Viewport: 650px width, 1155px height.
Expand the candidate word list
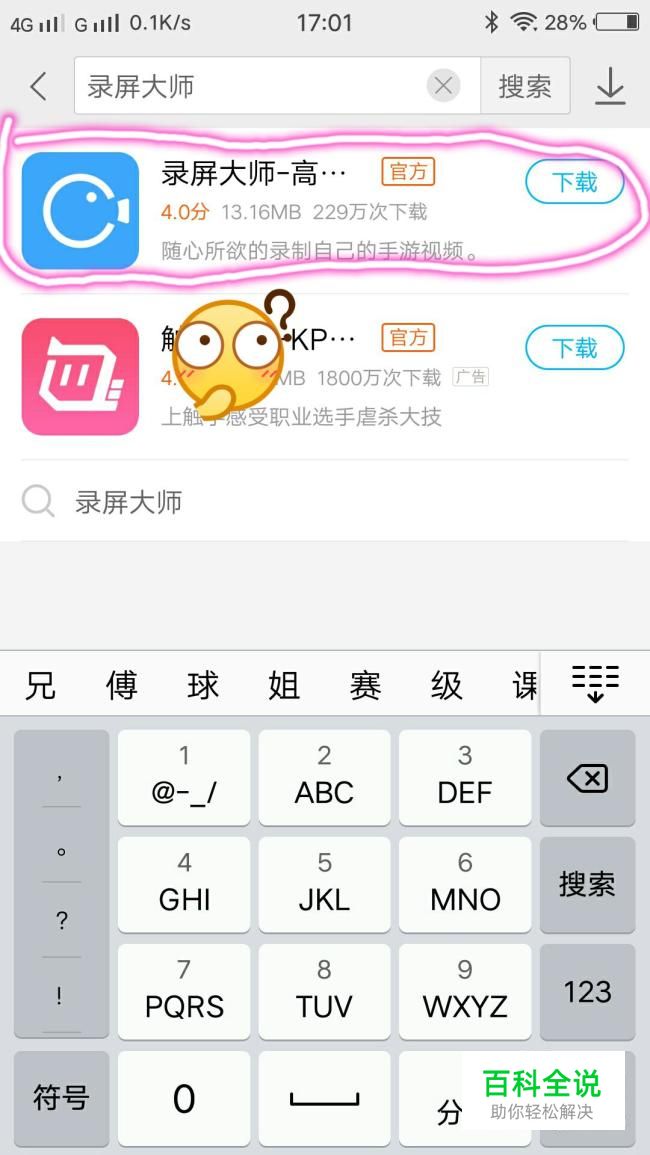pyautogui.click(x=595, y=684)
